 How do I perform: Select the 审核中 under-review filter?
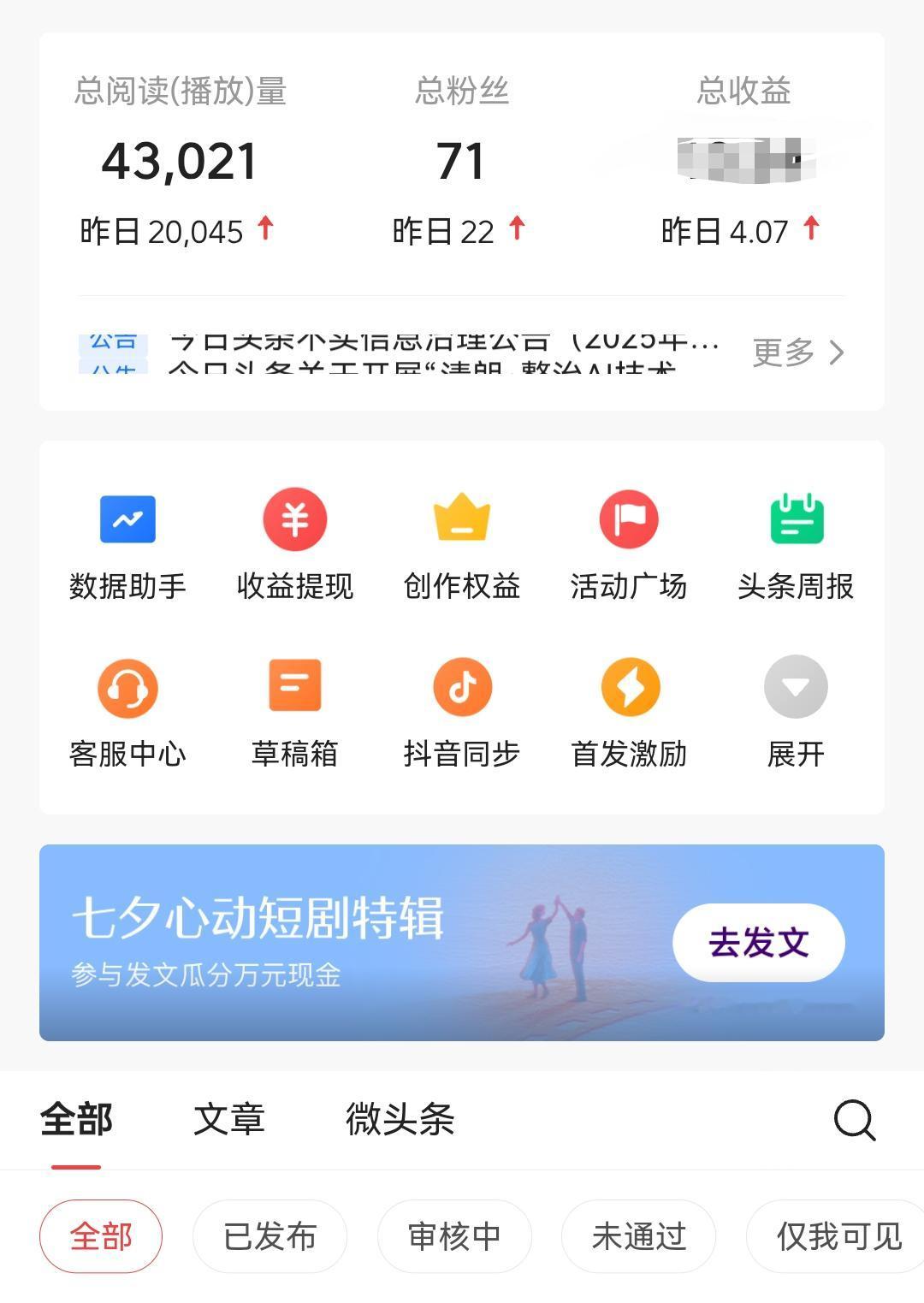453,1235
